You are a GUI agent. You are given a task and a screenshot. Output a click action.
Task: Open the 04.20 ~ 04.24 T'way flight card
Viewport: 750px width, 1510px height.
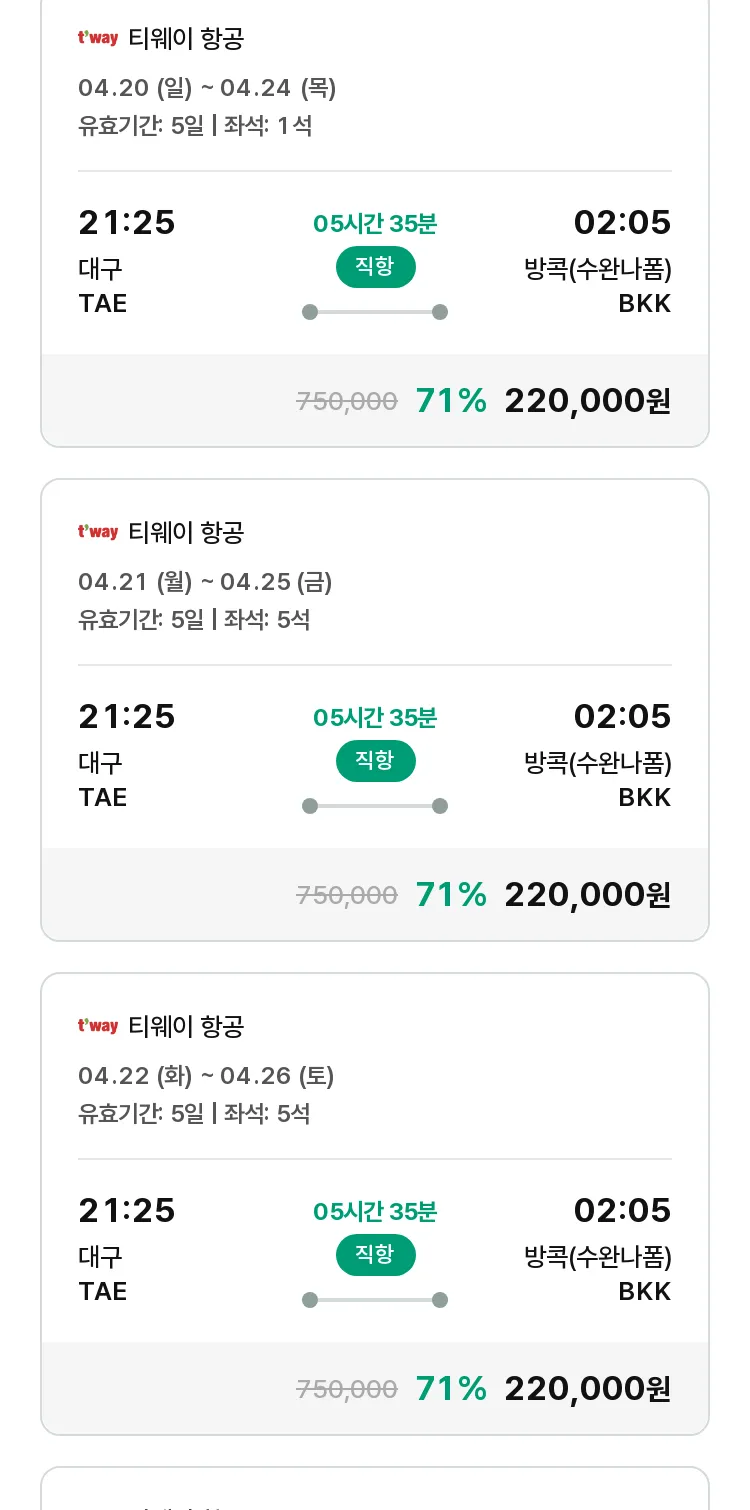pyautogui.click(x=375, y=220)
